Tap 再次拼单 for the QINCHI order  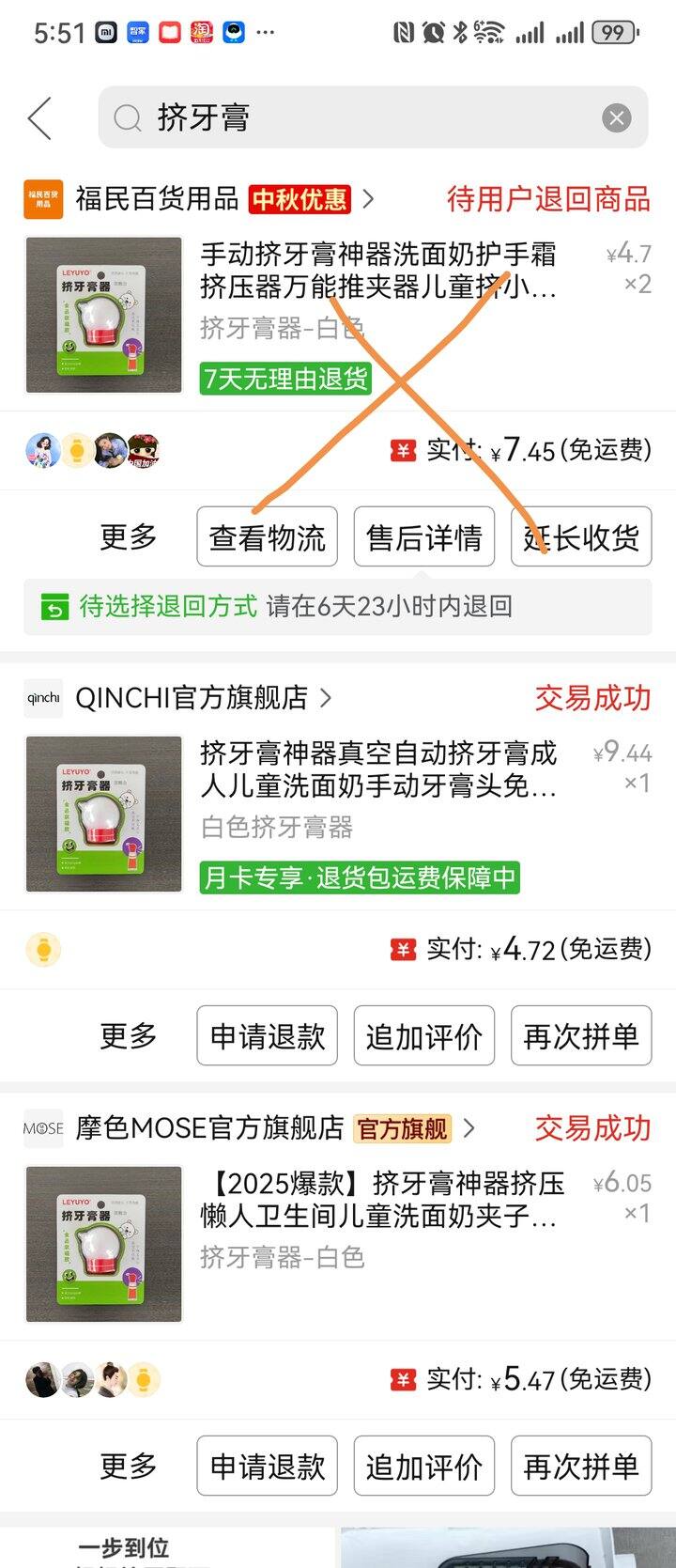tap(580, 1036)
